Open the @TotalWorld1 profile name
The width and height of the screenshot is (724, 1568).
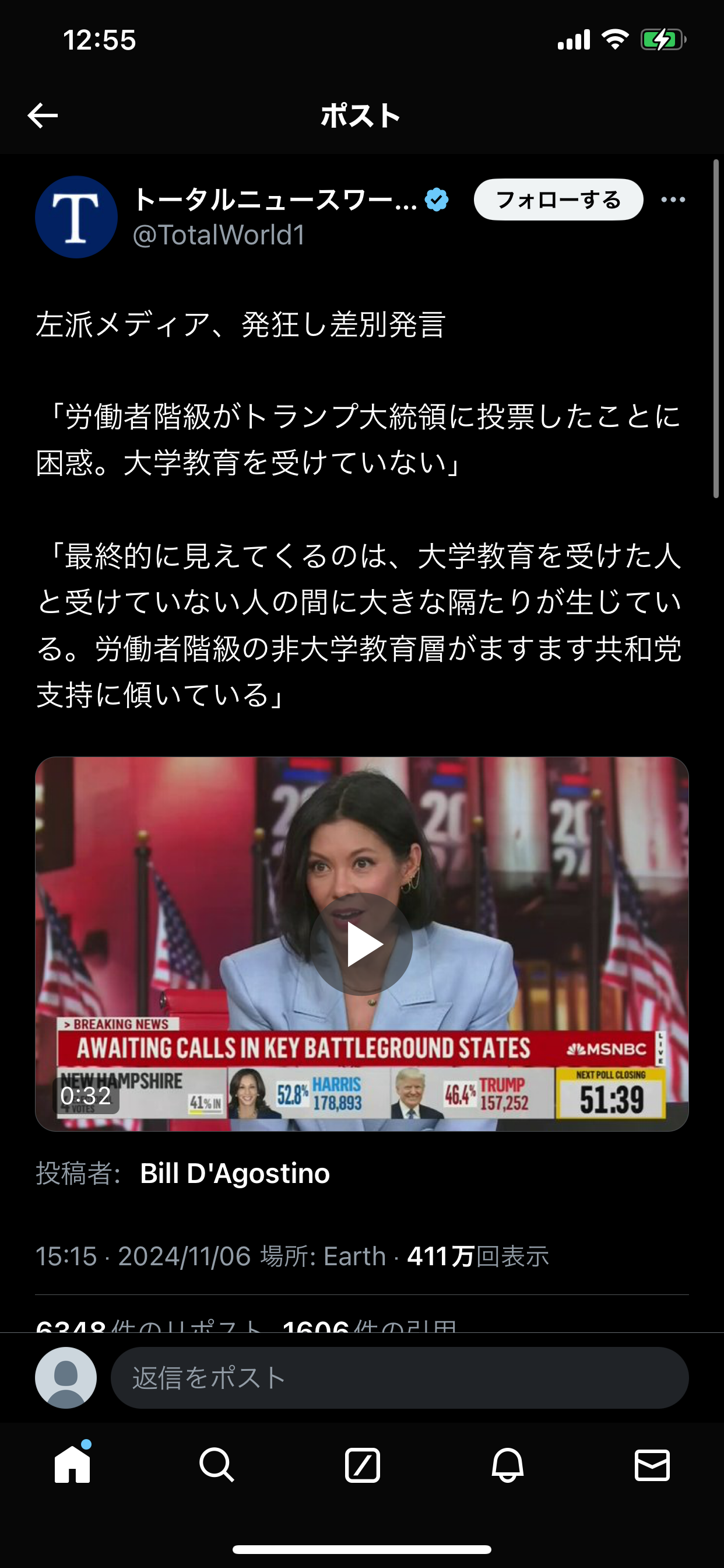[219, 235]
